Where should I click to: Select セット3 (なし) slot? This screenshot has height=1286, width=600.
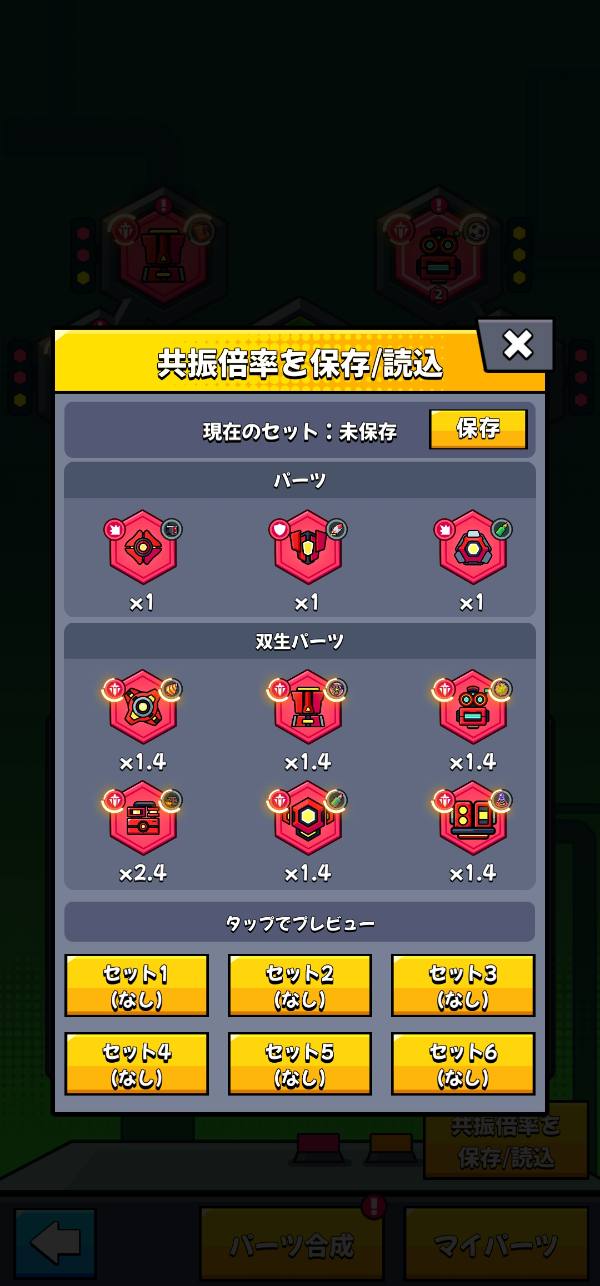pyautogui.click(x=463, y=985)
